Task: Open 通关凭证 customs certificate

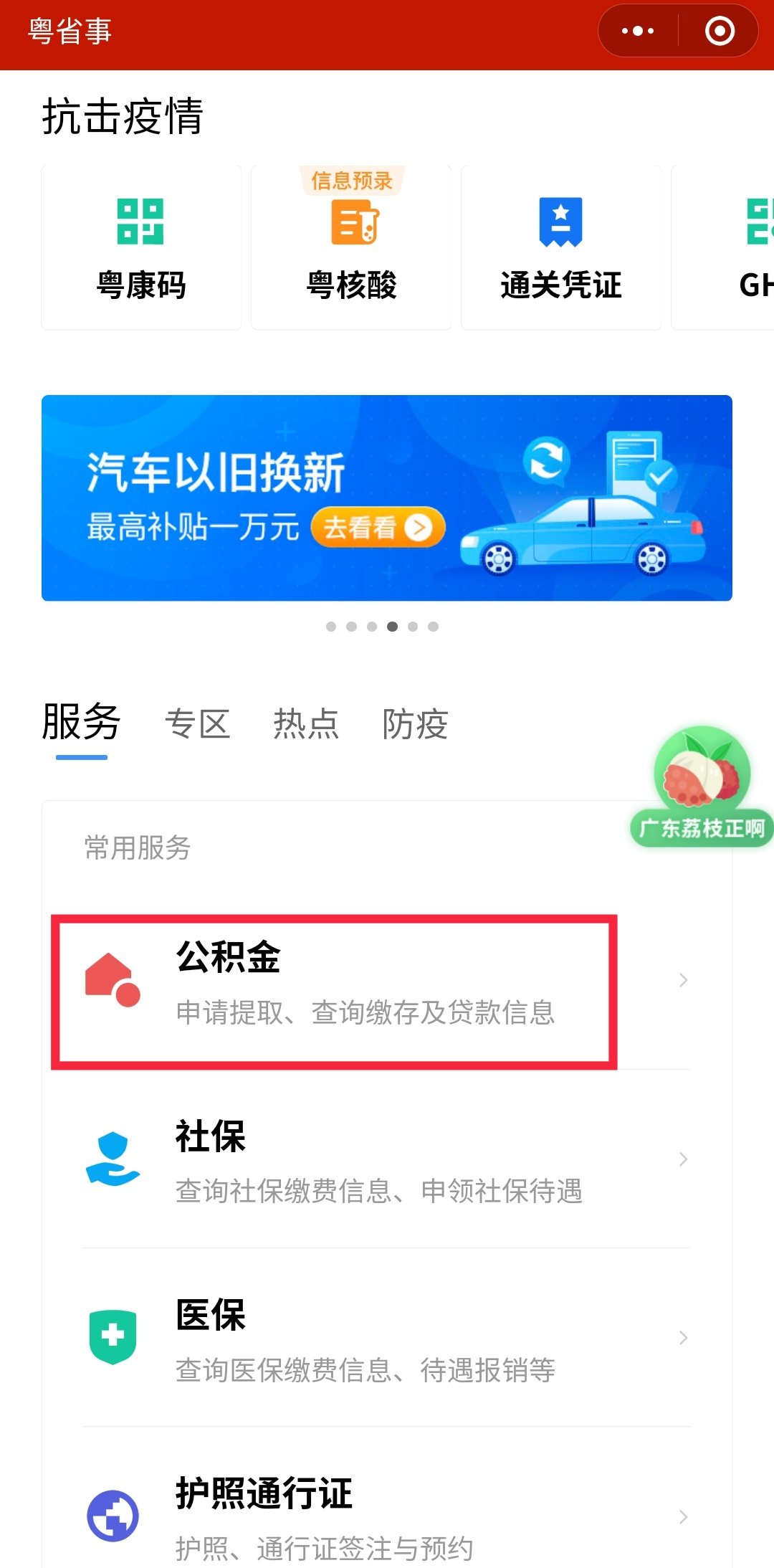Action: [x=560, y=248]
